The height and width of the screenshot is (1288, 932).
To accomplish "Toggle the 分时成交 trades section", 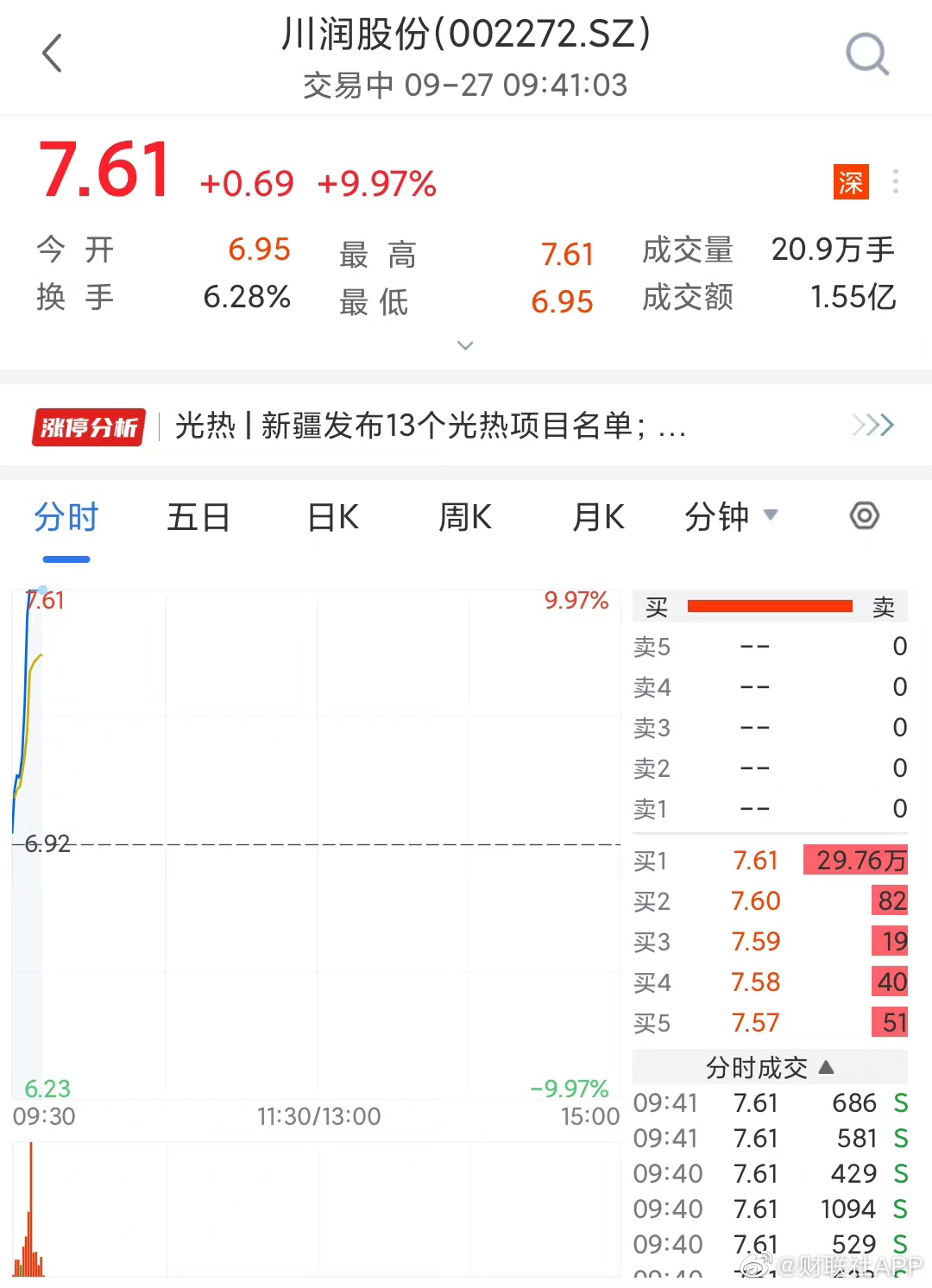I will point(770,1068).
